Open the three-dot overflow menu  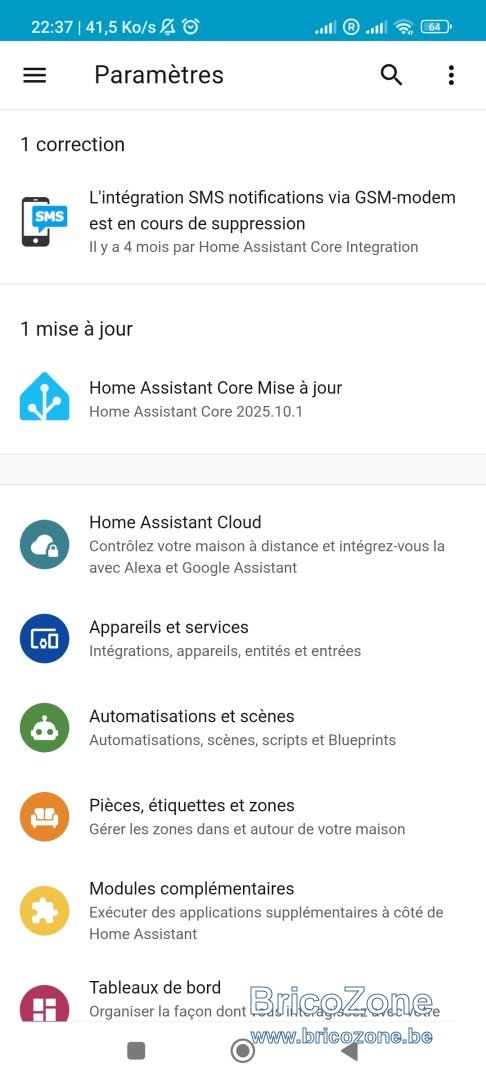pos(451,75)
